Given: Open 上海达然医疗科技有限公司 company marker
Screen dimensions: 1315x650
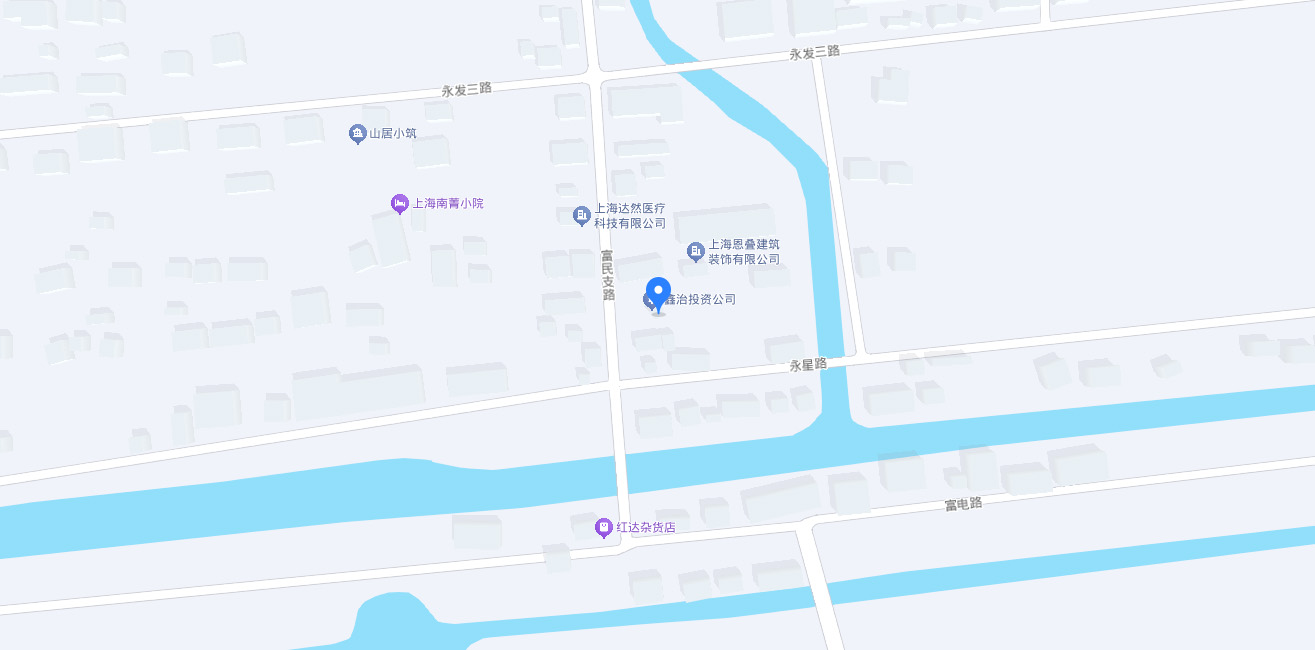Looking at the screenshot, I should click(581, 215).
